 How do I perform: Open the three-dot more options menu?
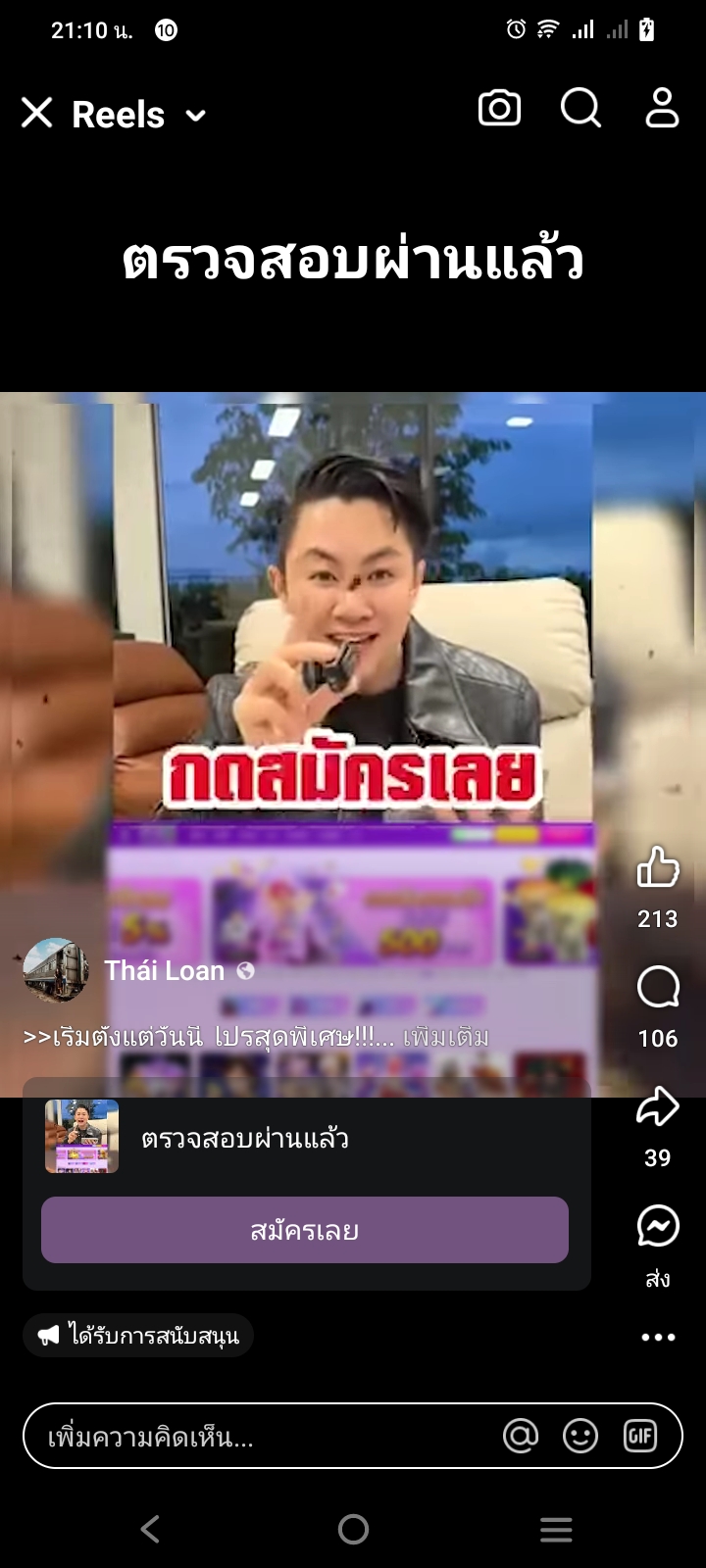(x=657, y=1337)
